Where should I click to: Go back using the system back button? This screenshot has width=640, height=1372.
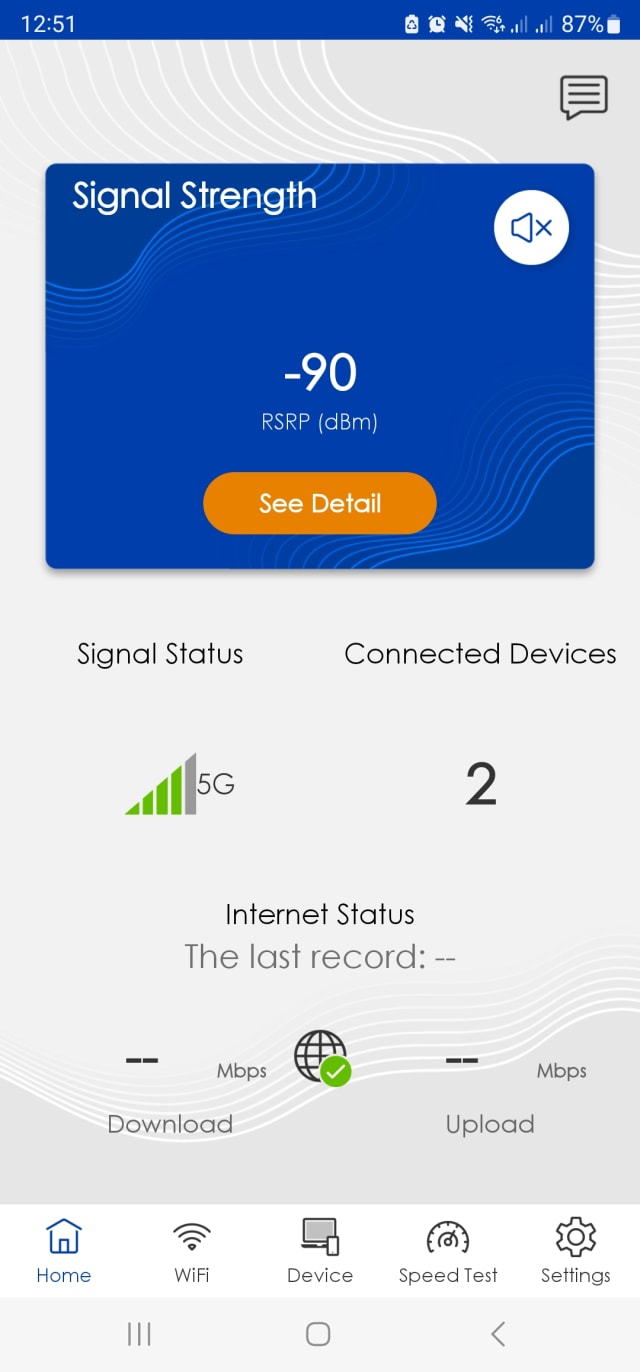(x=498, y=1333)
